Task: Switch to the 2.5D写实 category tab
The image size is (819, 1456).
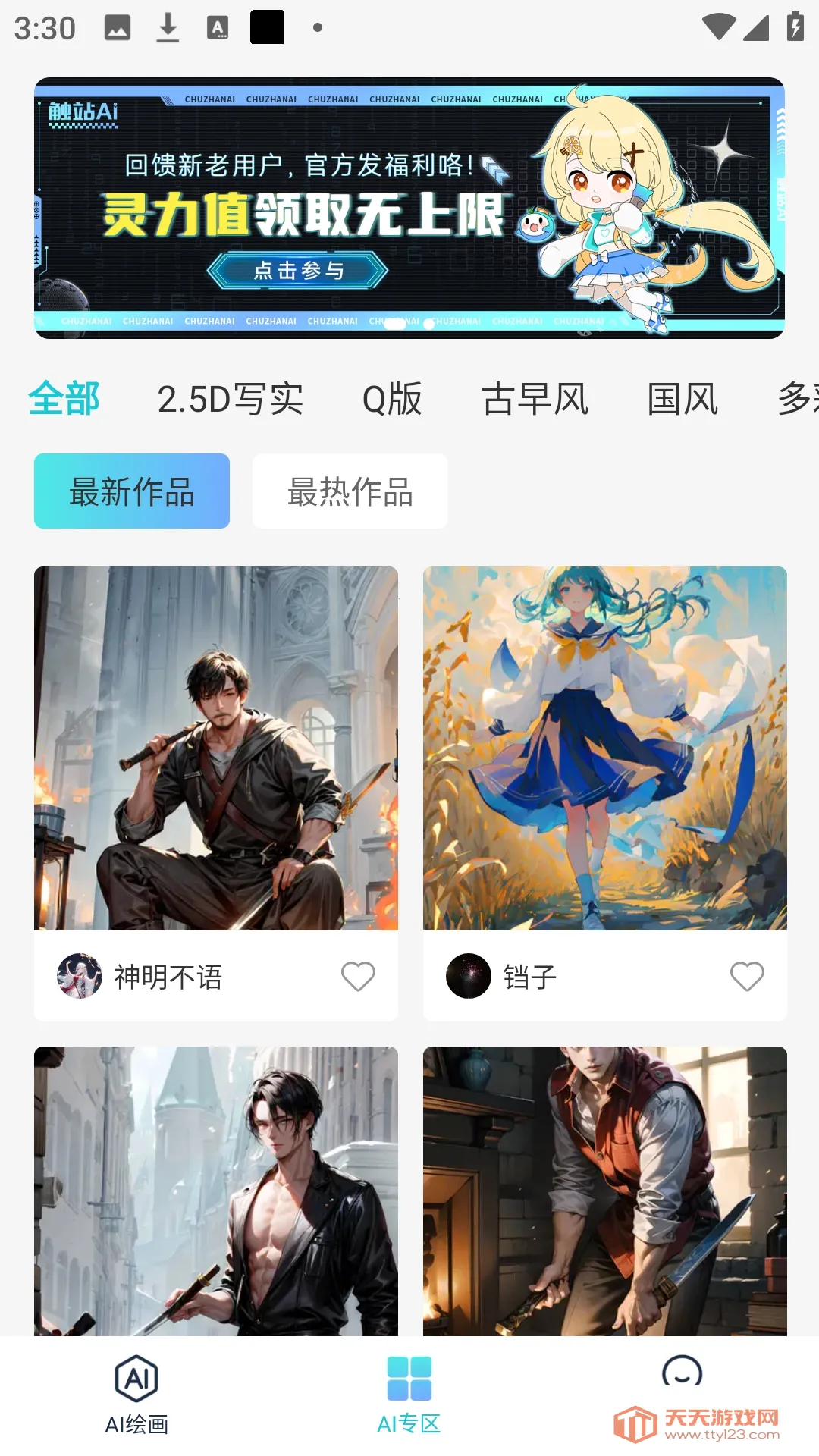Action: (230, 399)
